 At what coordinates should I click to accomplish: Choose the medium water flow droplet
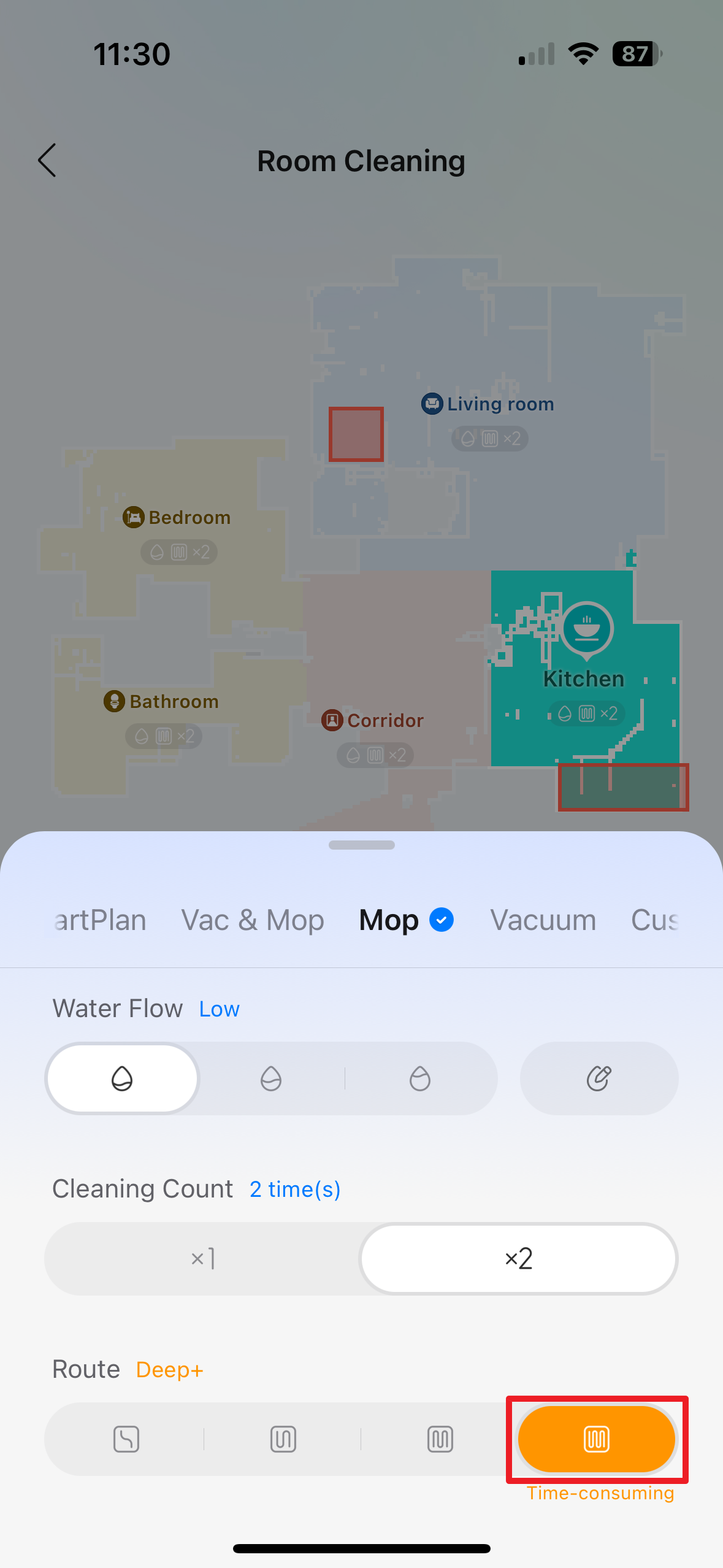tap(271, 1078)
